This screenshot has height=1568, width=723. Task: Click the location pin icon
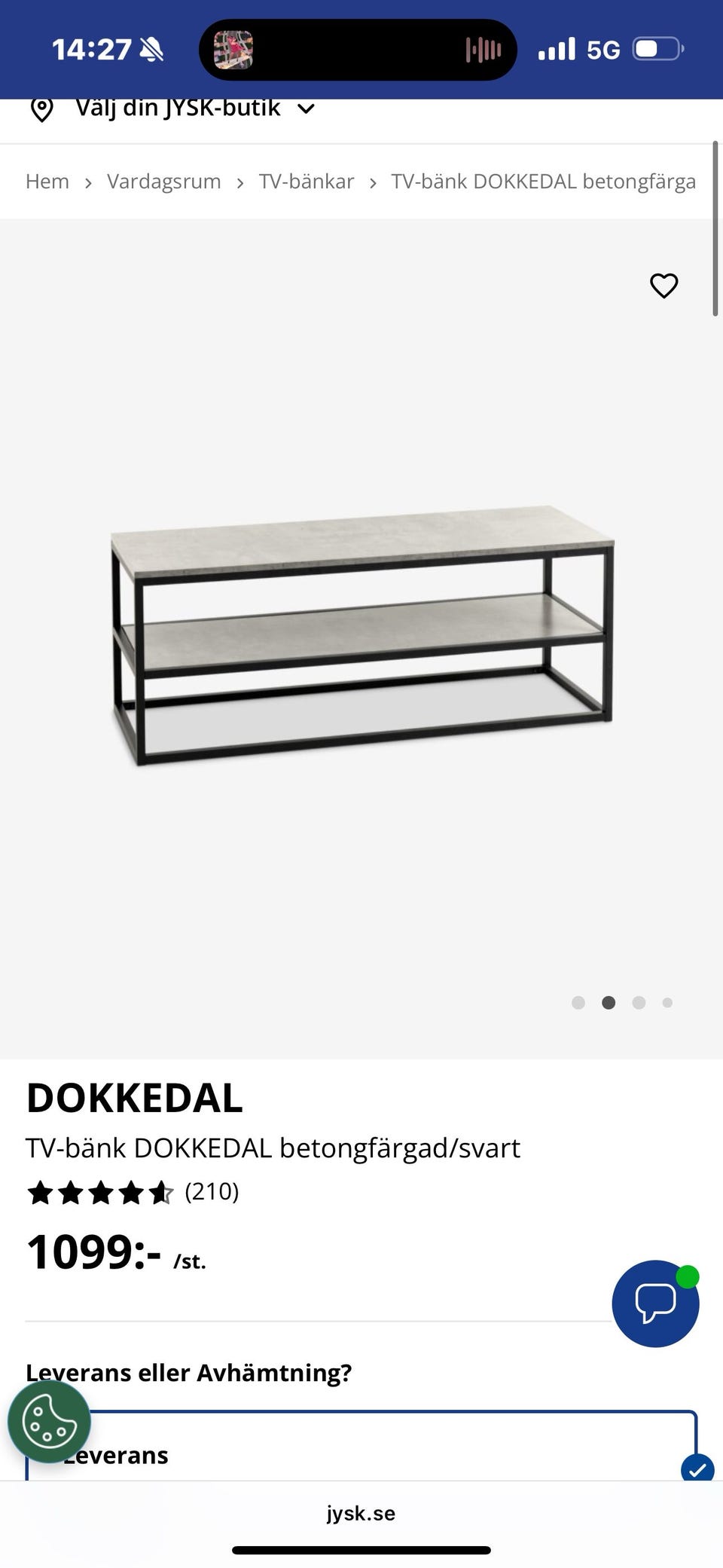[x=43, y=109]
